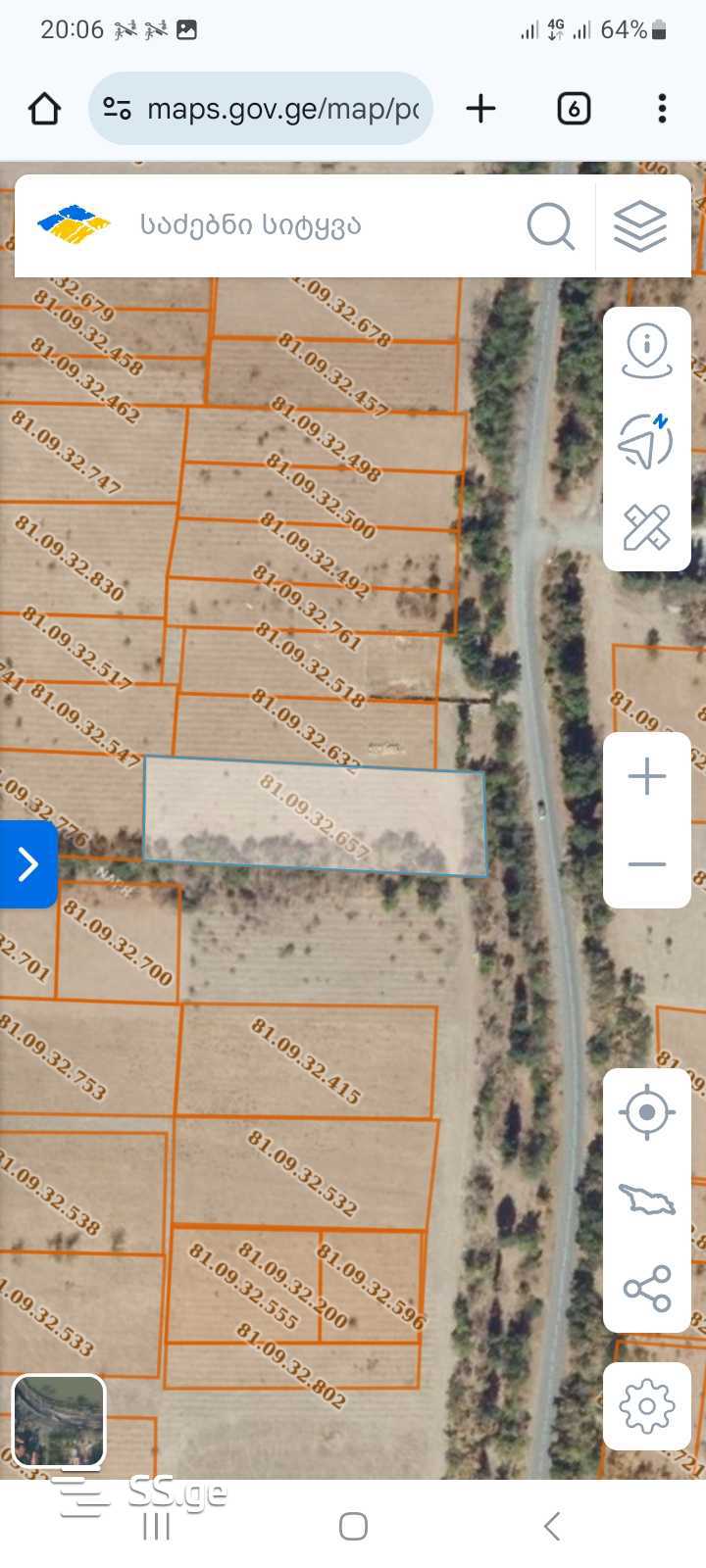Image resolution: width=706 pixels, height=1568 pixels.
Task: Switch basemap using the thumbnail
Action: [x=59, y=1421]
